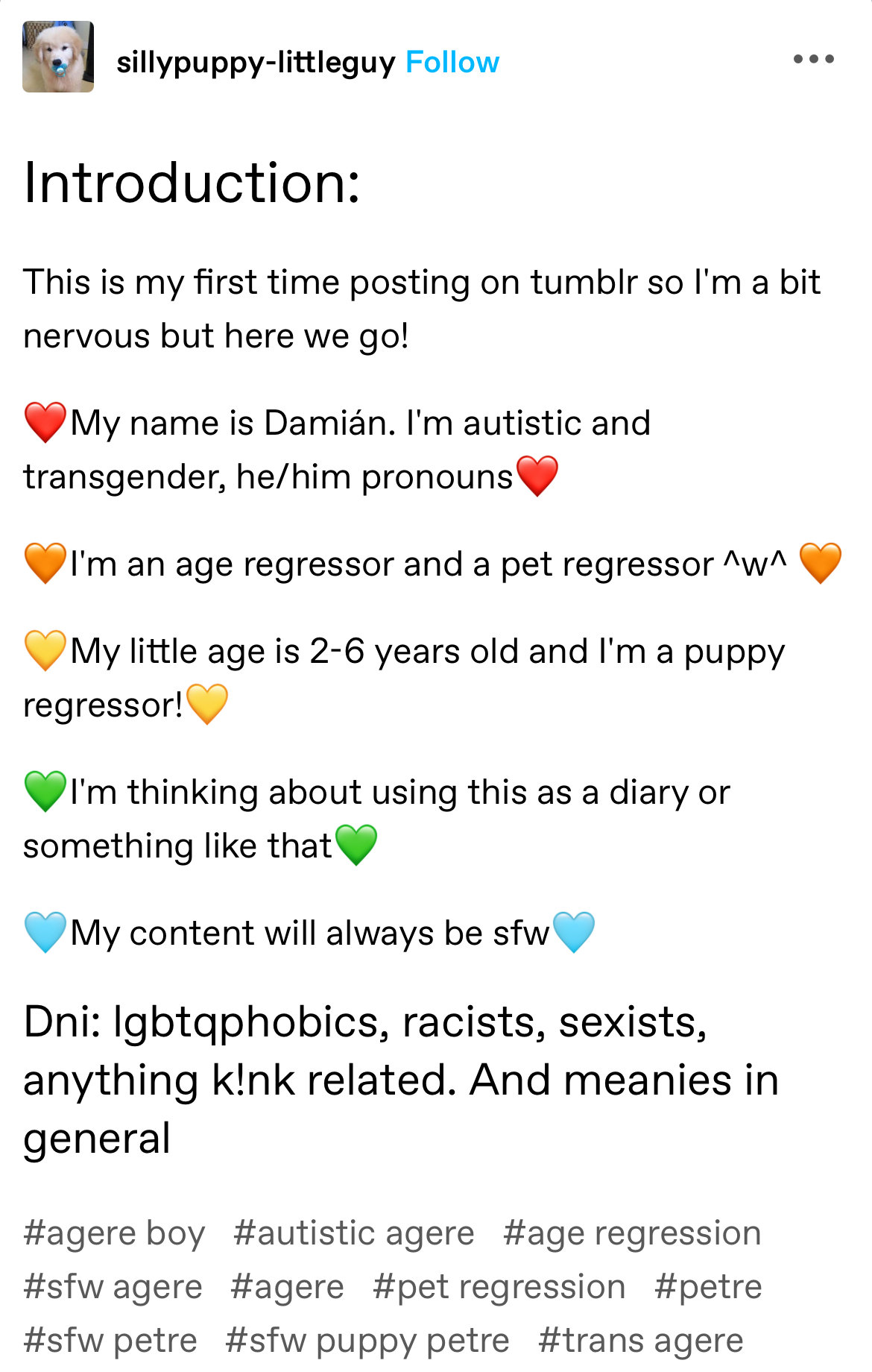This screenshot has height=1372, width=872.
Task: Open the #sfw agere tag
Action: coord(113,1287)
